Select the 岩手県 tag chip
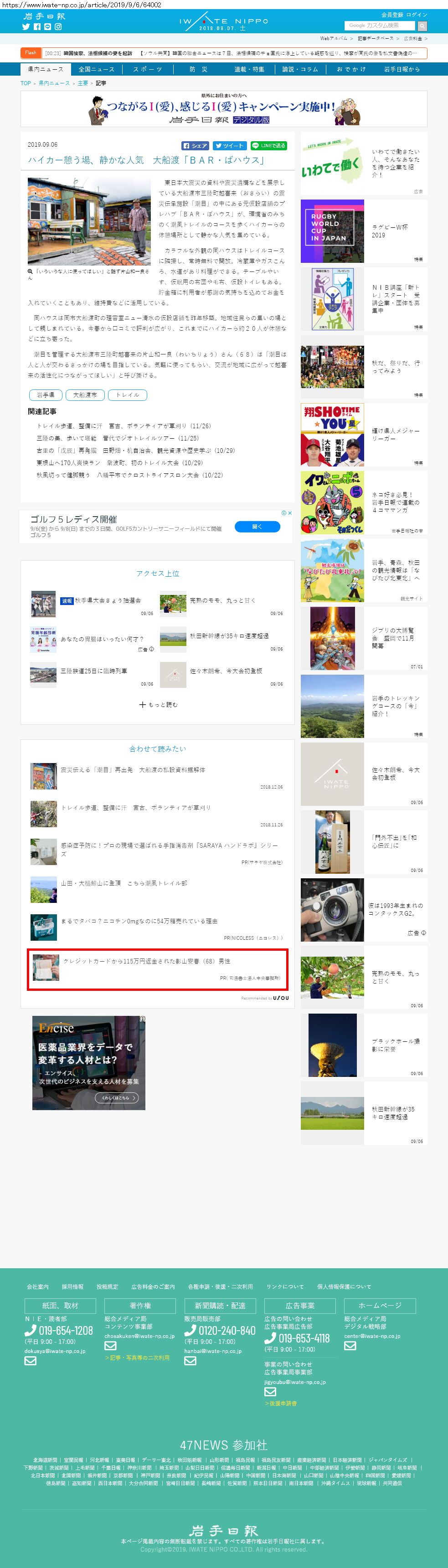The height and width of the screenshot is (1568, 448). 45,395
